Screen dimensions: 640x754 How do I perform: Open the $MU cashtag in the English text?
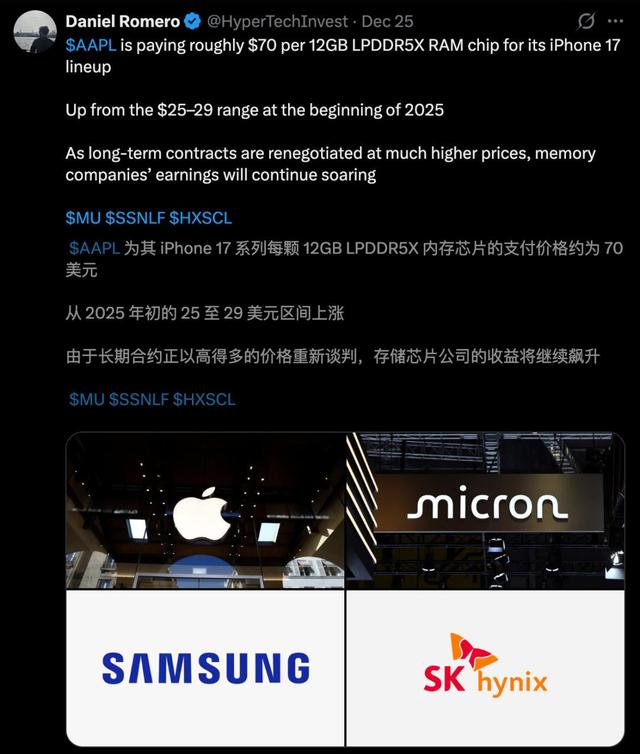(x=83, y=217)
